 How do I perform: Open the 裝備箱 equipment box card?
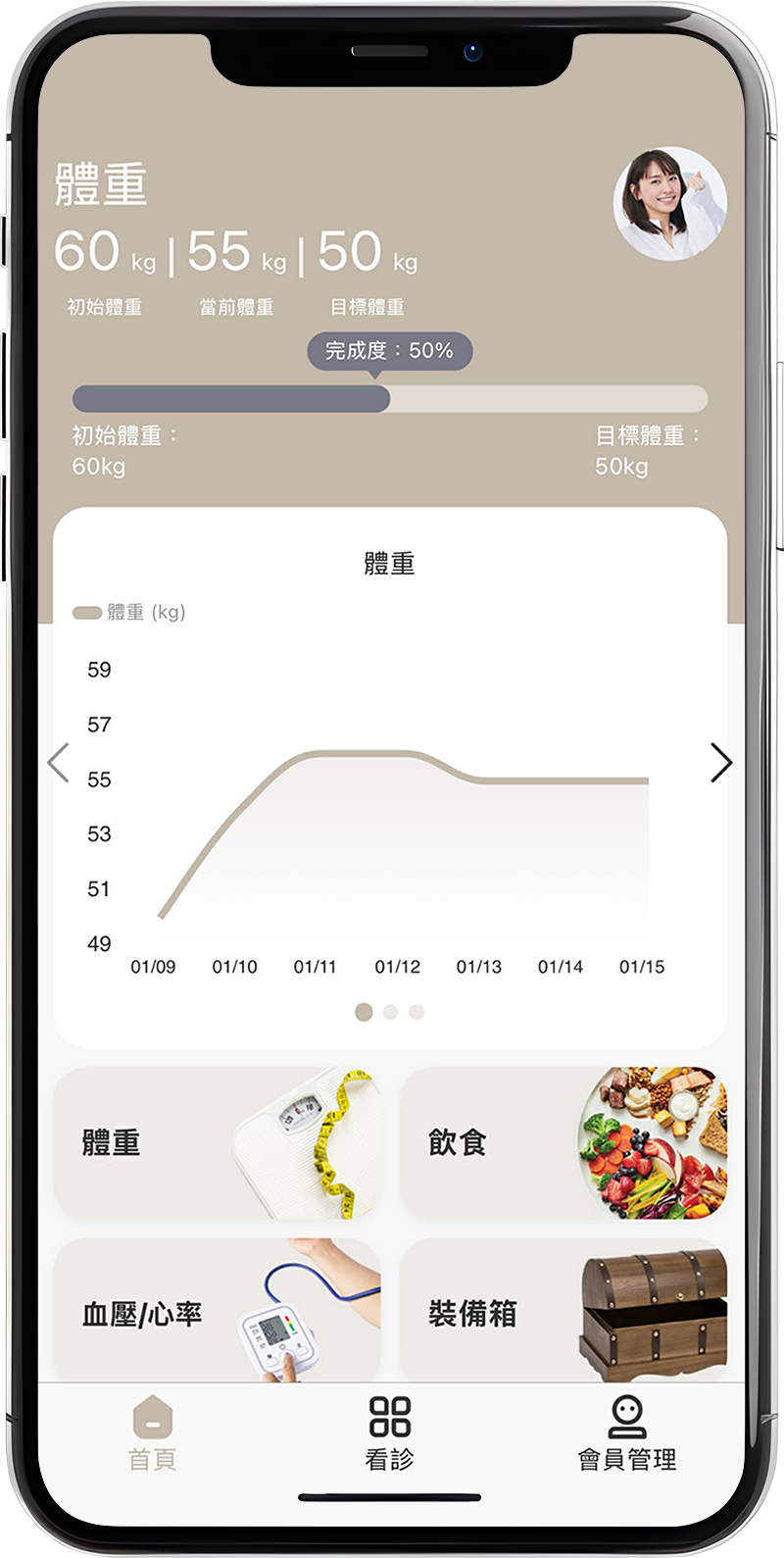point(563,1311)
